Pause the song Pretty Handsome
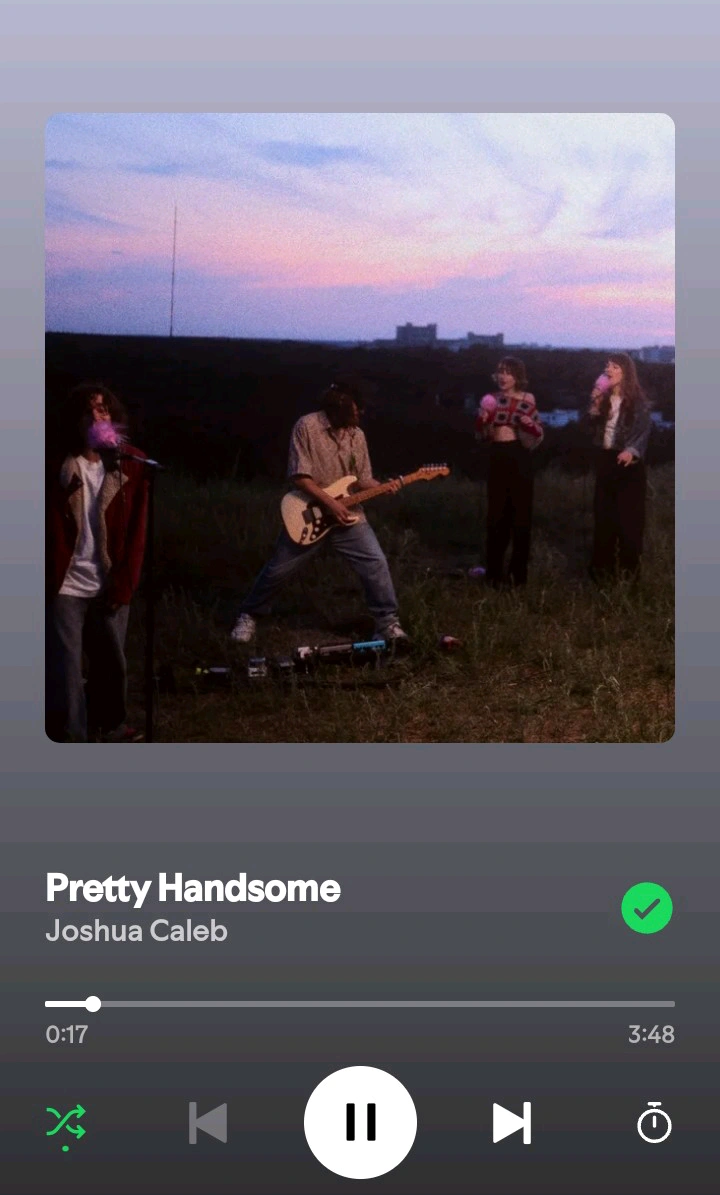The height and width of the screenshot is (1195, 720). click(360, 1122)
